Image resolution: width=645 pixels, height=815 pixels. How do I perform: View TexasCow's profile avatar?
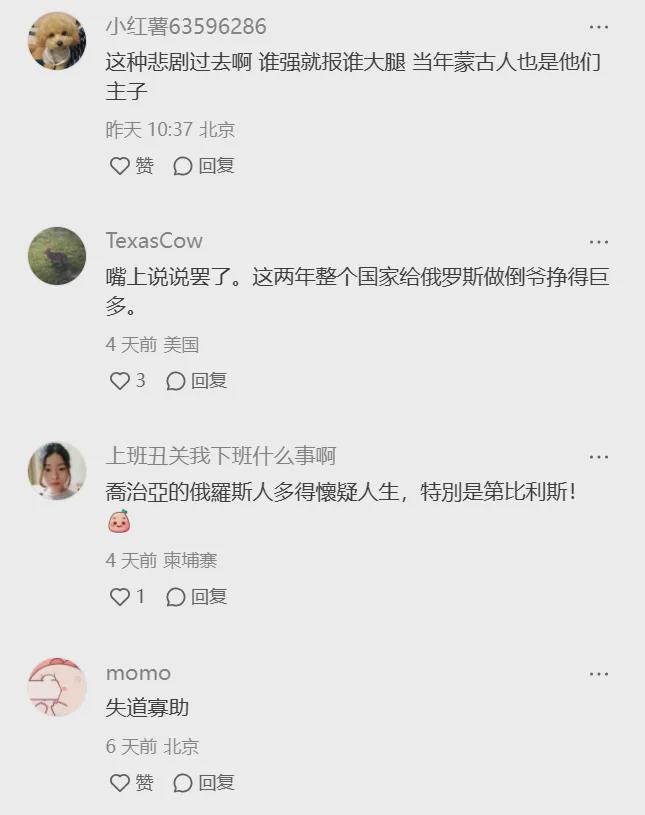(57, 256)
